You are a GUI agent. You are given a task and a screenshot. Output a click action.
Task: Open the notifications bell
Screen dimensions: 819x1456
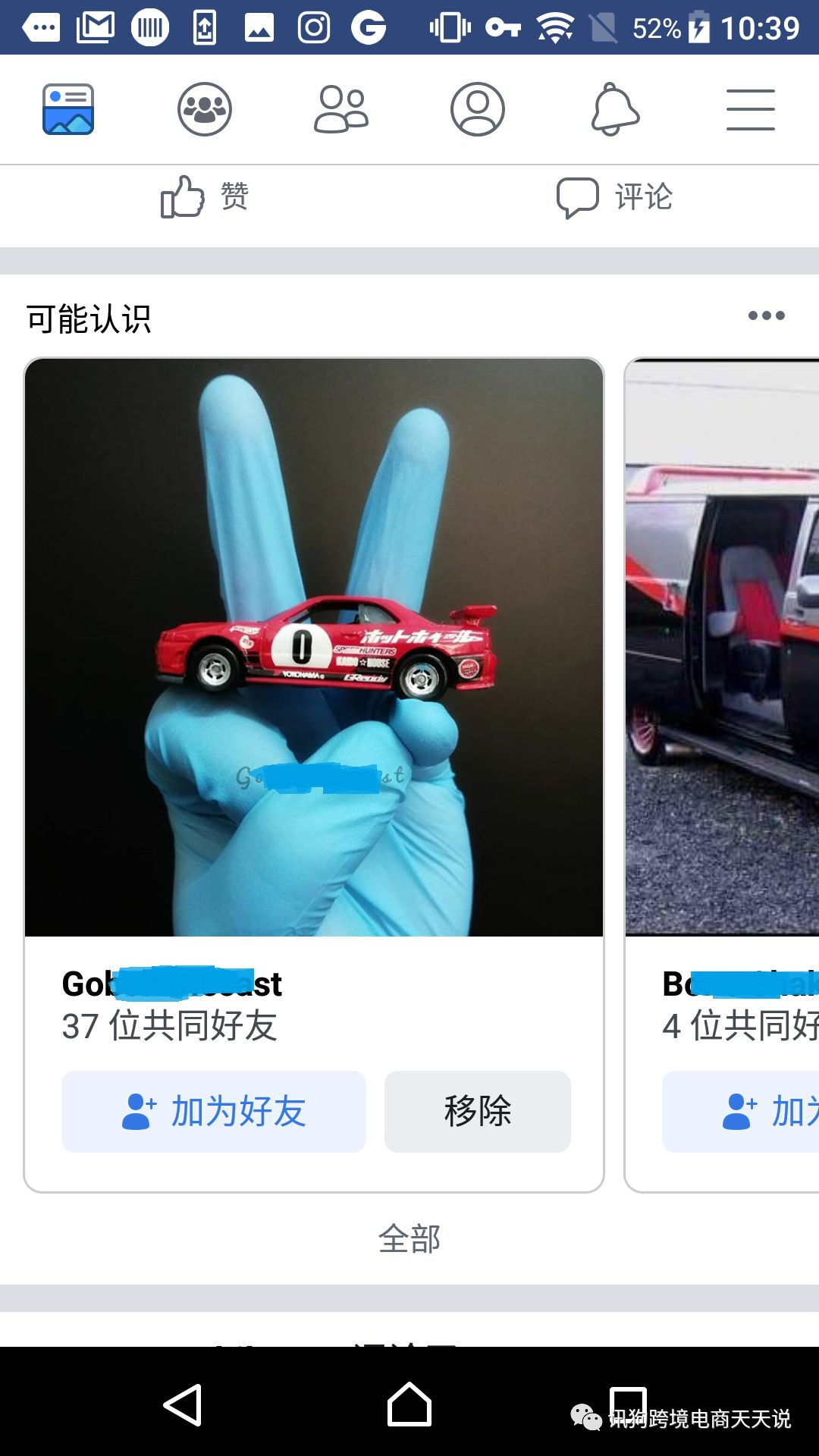[614, 109]
